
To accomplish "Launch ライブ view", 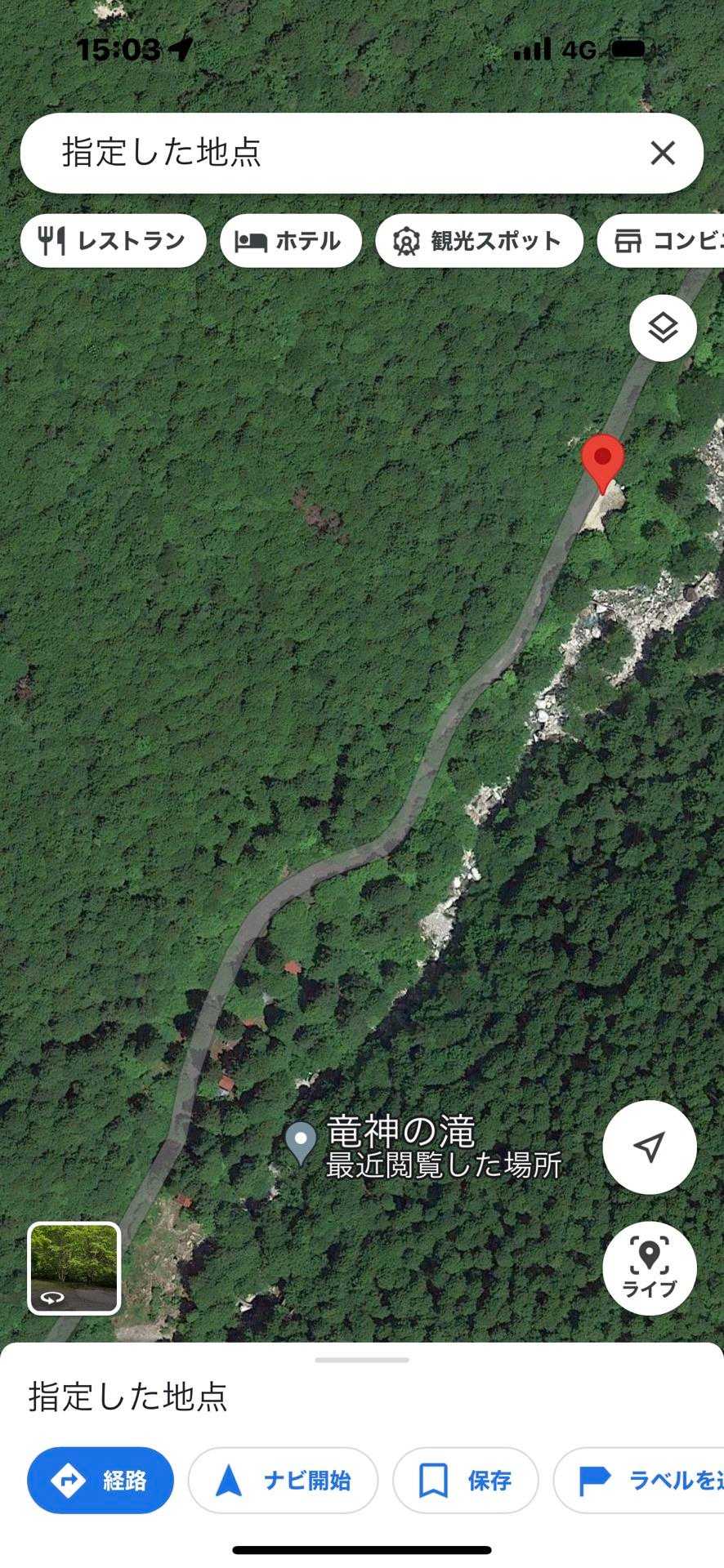I will pyautogui.click(x=649, y=1267).
